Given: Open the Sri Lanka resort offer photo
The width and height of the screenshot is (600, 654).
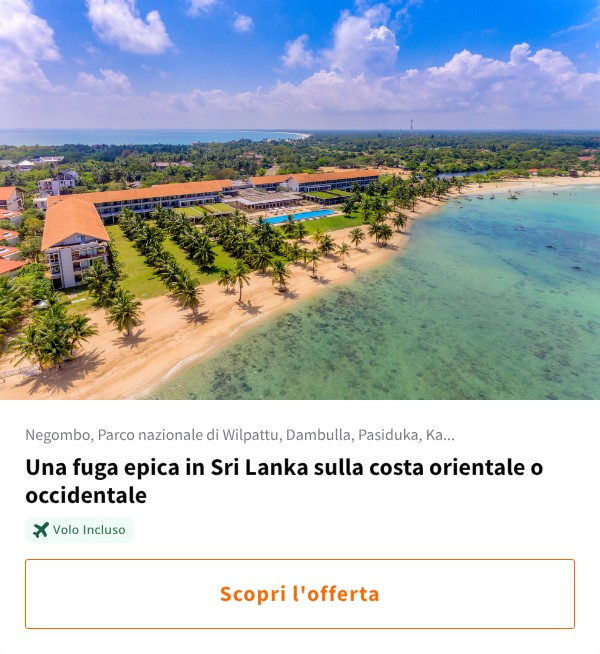Looking at the screenshot, I should 300,200.
